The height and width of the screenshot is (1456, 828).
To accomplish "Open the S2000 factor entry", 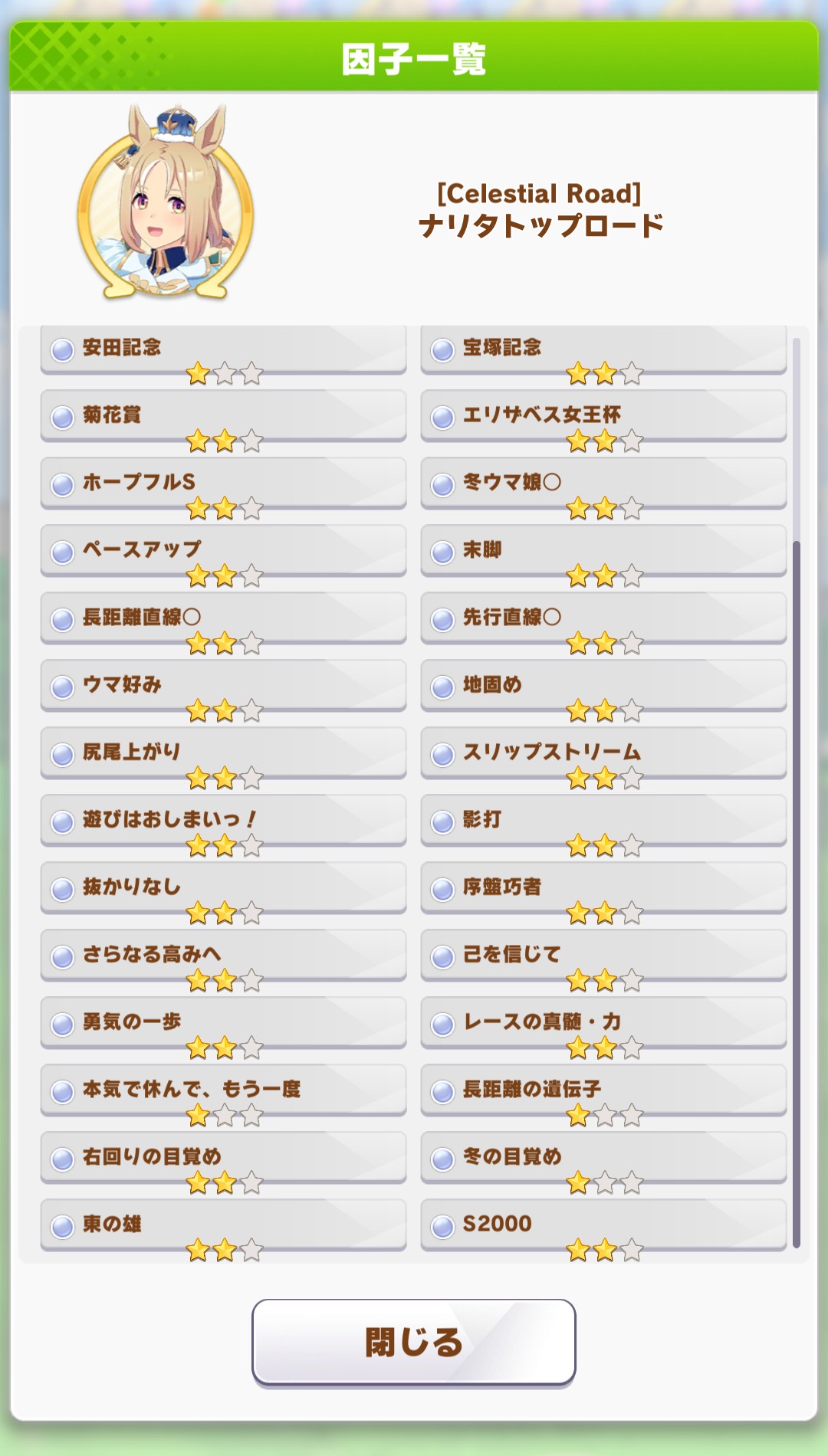I will click(x=603, y=1225).
